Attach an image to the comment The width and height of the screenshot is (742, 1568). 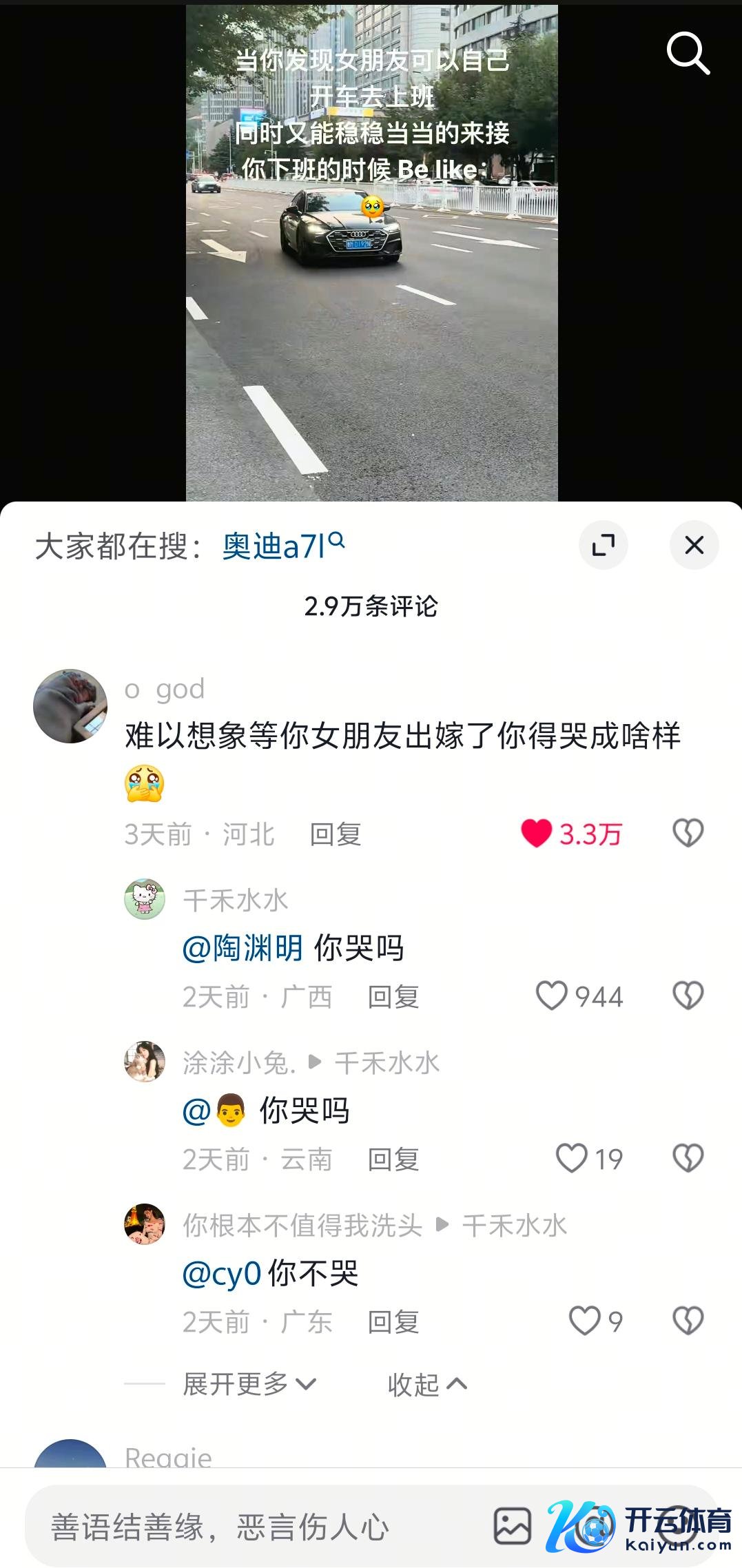tap(513, 1525)
